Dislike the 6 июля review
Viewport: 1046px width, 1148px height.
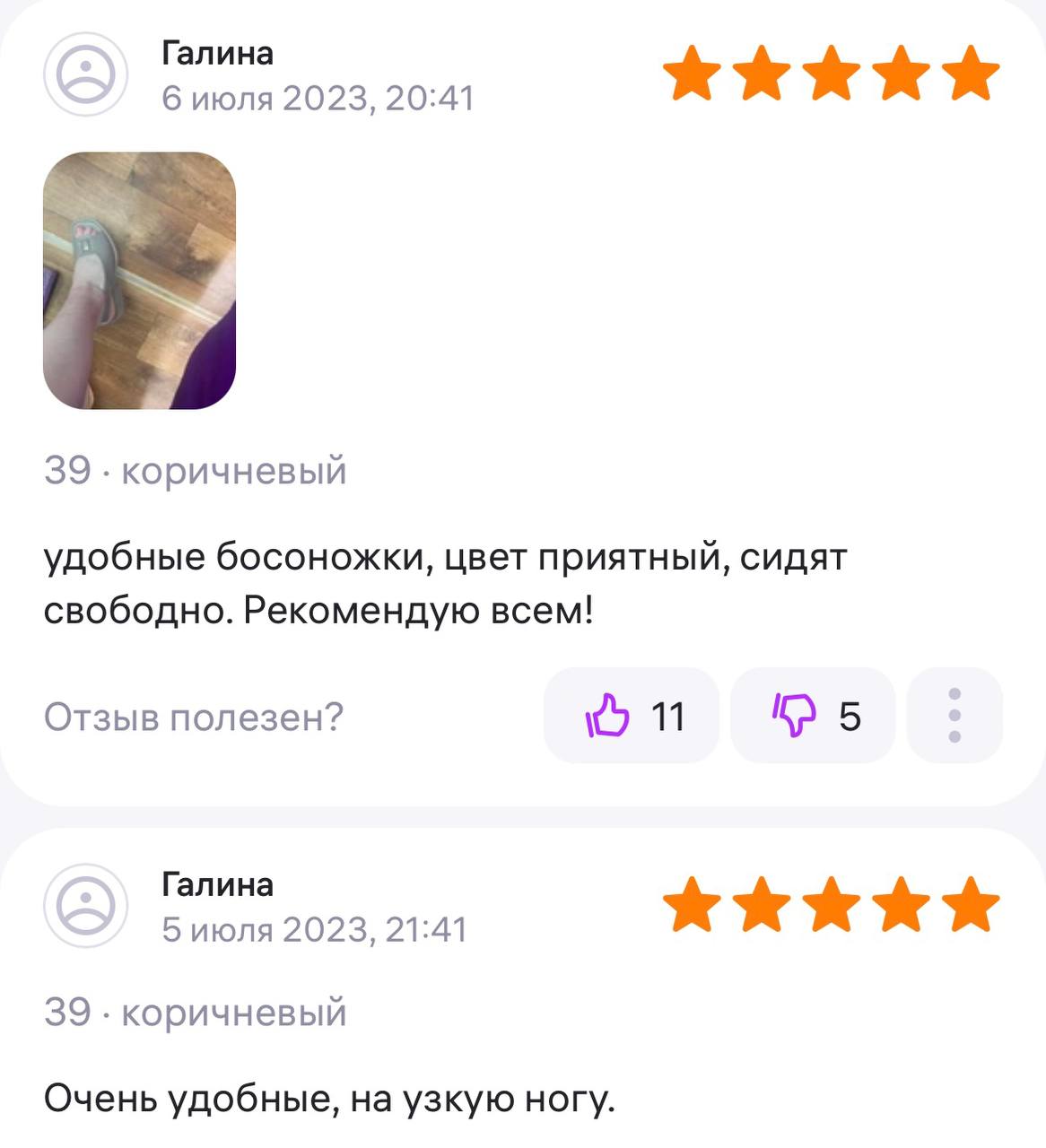click(813, 716)
